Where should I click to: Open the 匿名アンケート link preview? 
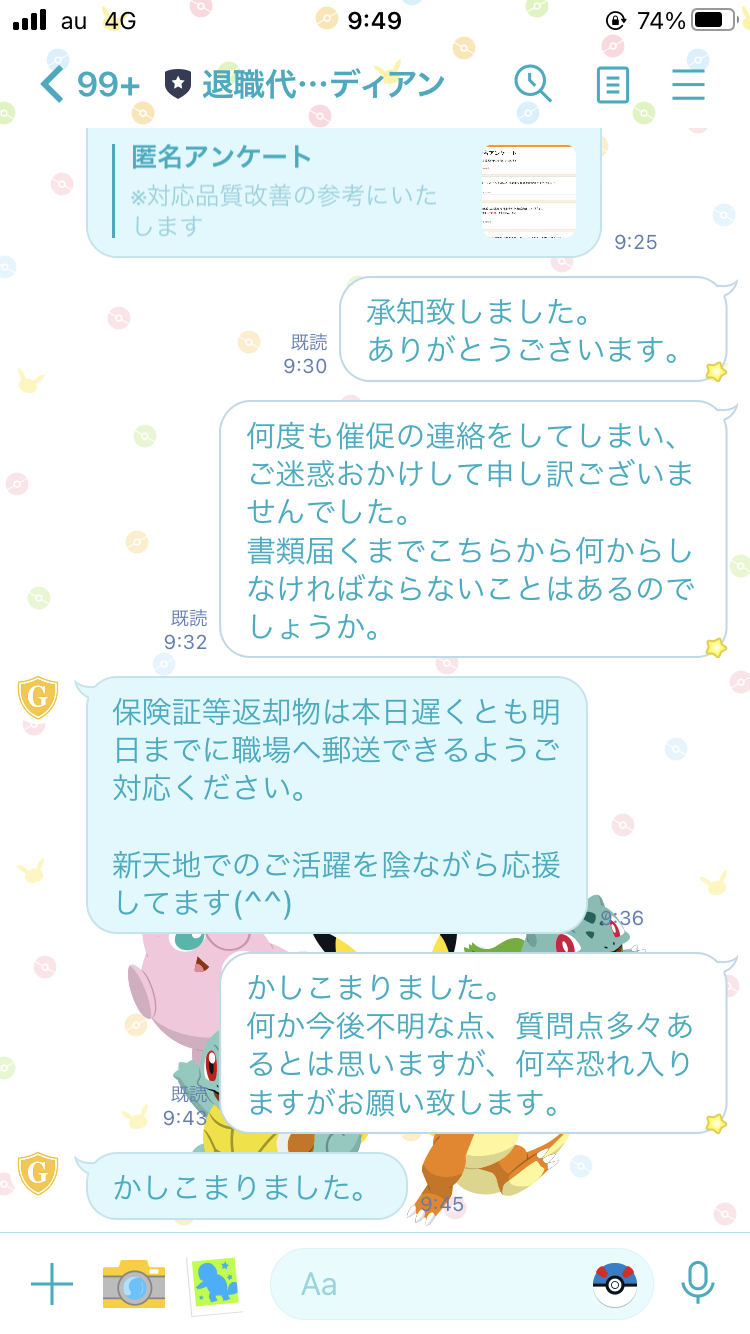pos(343,190)
